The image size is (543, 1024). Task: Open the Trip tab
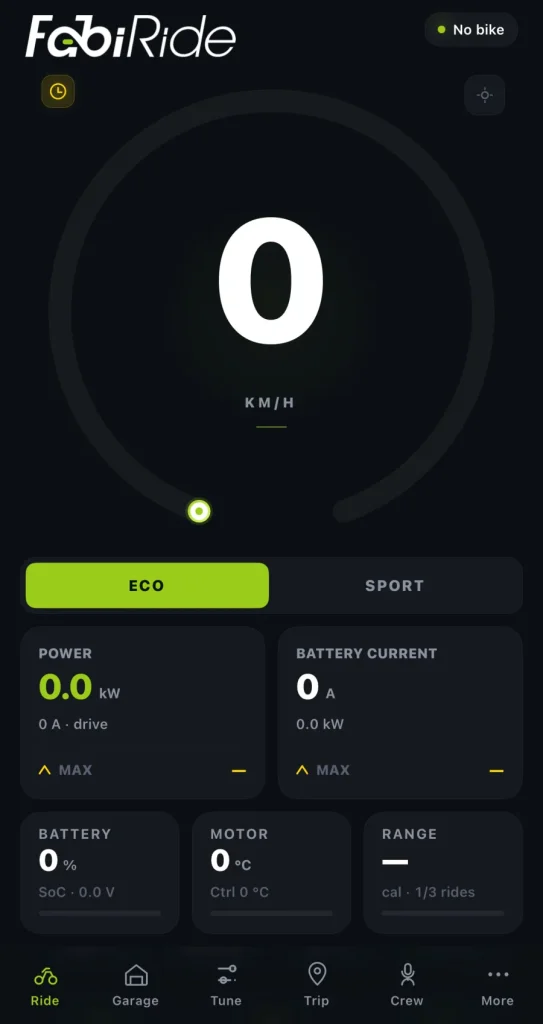pyautogui.click(x=316, y=985)
